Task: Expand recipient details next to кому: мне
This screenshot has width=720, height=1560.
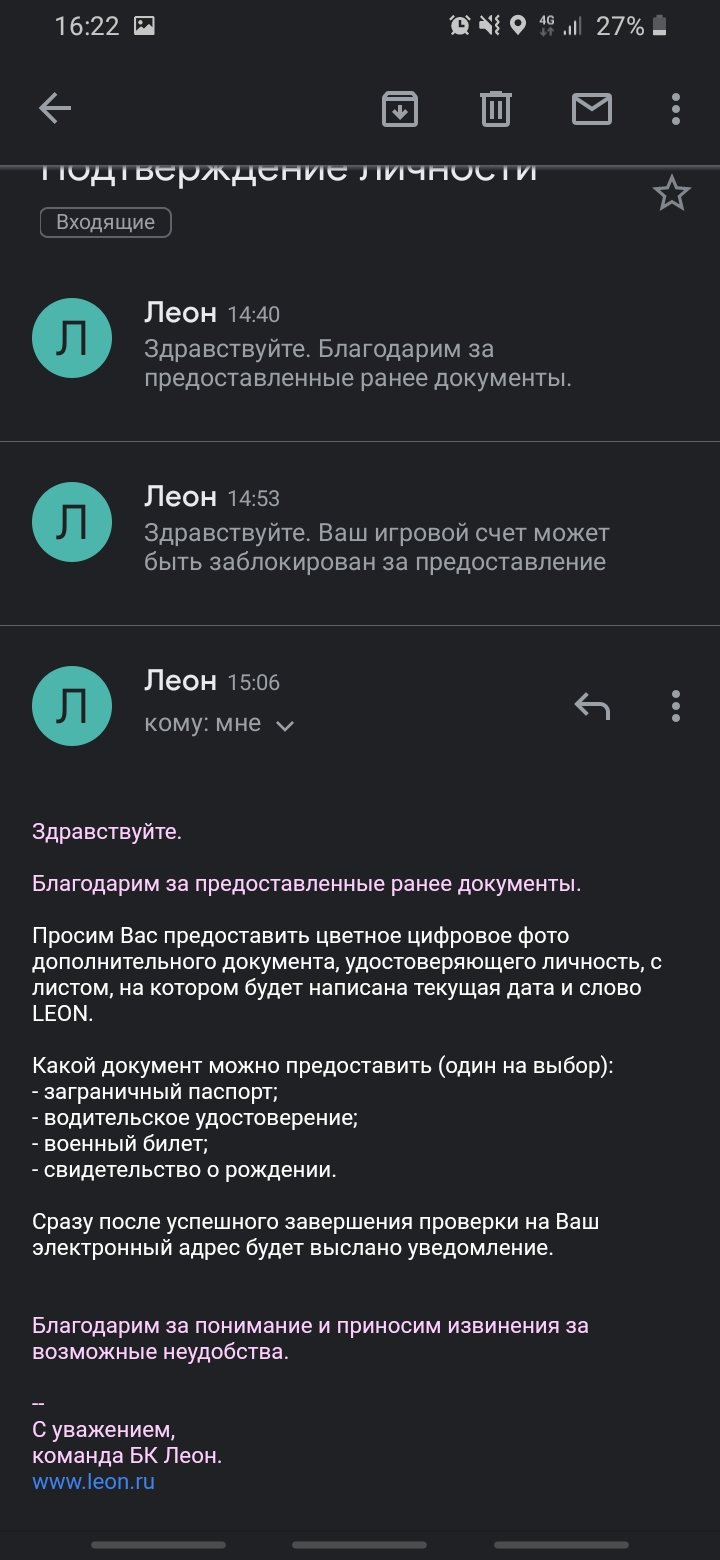Action: (285, 726)
